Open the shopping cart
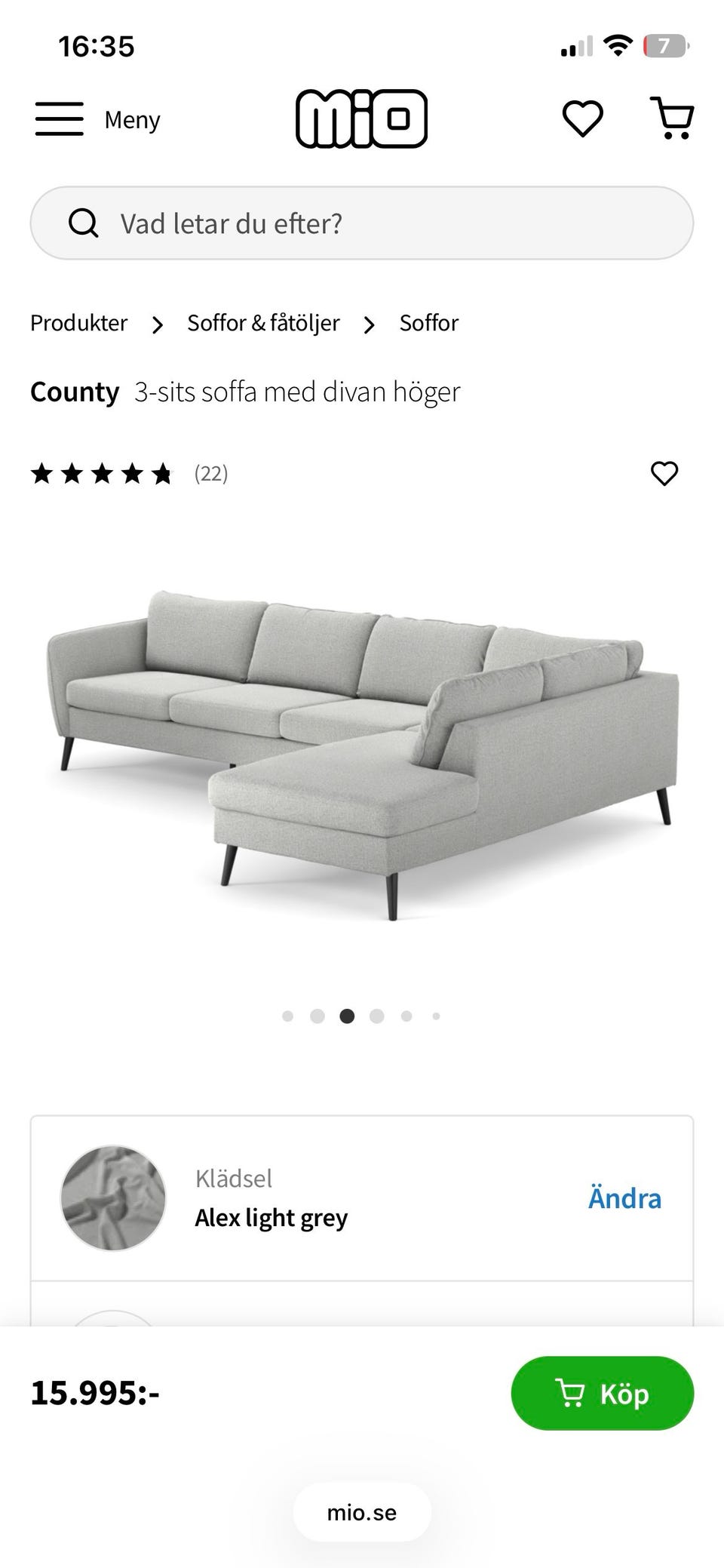This screenshot has width=724, height=1568. 671,118
